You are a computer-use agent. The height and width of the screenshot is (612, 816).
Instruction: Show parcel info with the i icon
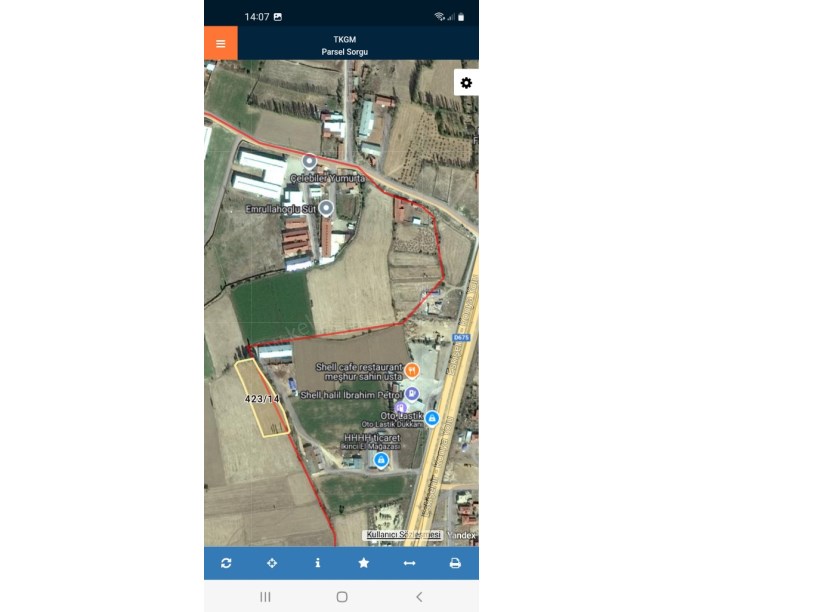(318, 563)
